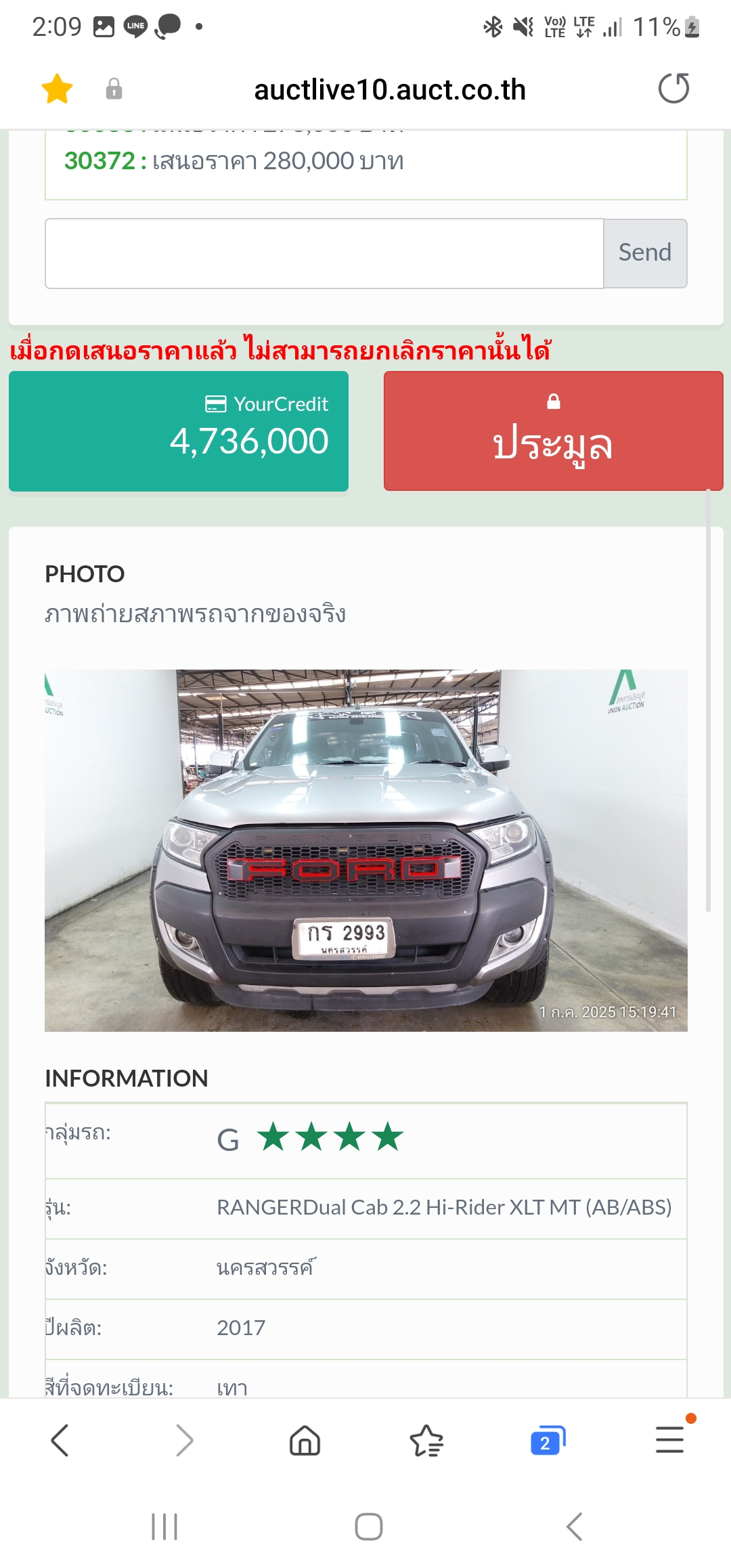Open the Ford Ranger photo
The image size is (731, 1568).
tap(365, 850)
